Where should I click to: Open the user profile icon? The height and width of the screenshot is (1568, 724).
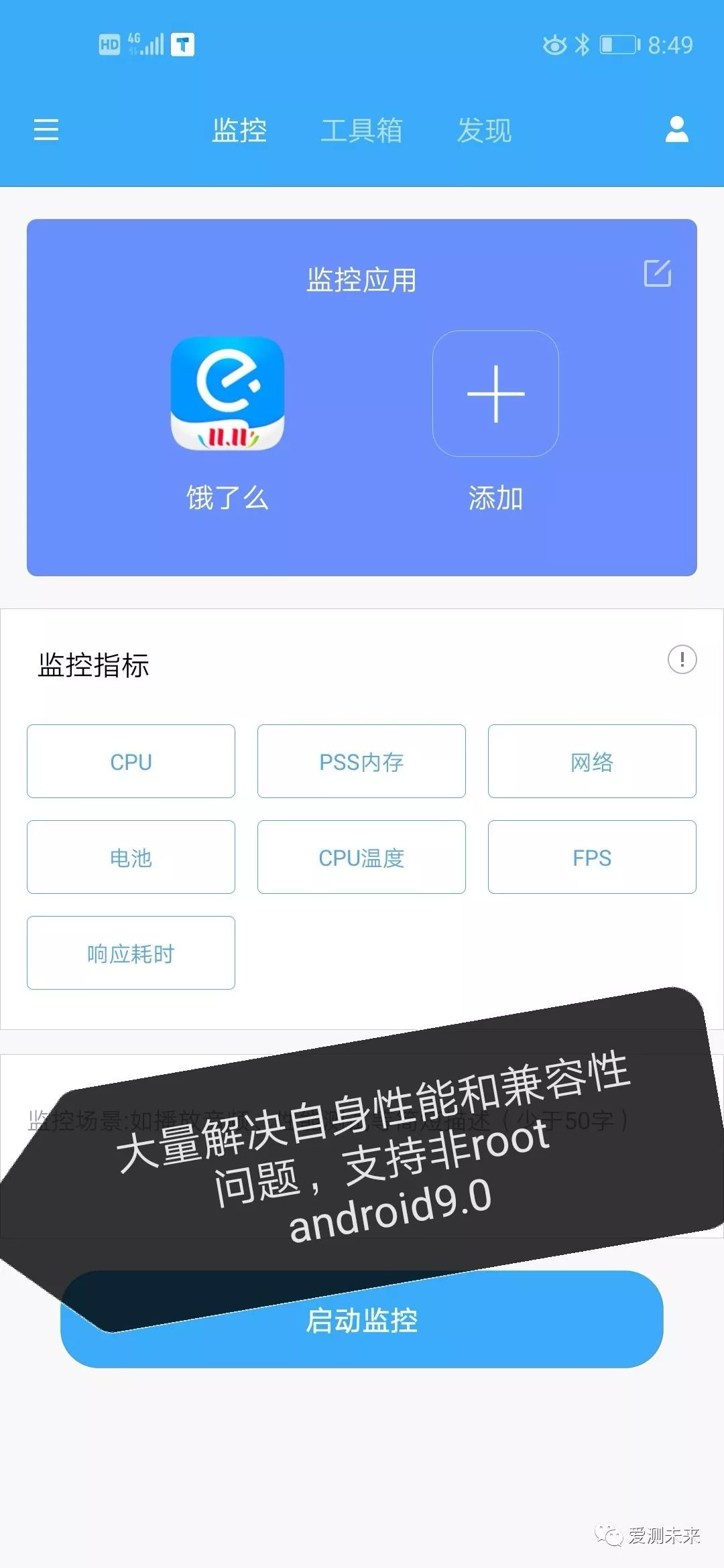coord(676,129)
